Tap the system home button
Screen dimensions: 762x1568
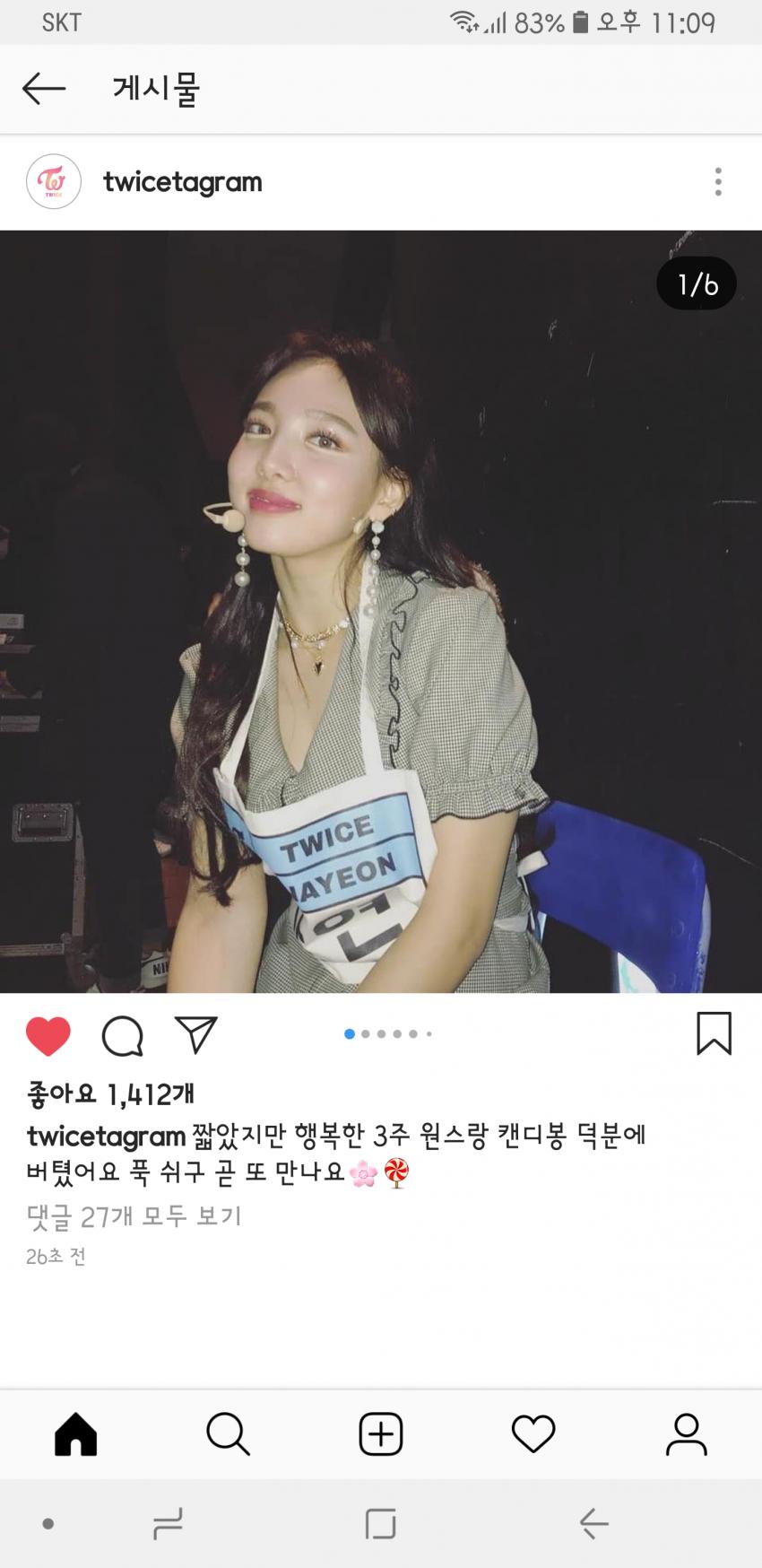(381, 1522)
